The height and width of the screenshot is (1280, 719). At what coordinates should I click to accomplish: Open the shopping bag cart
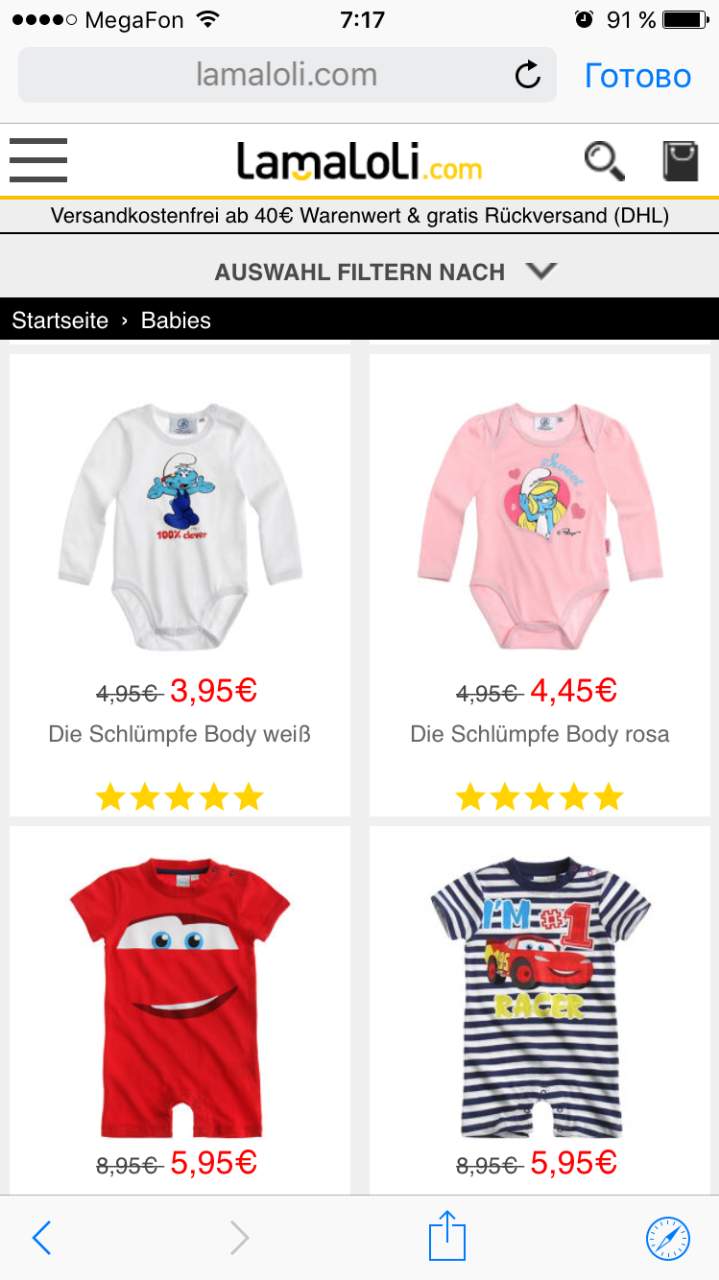tap(680, 161)
